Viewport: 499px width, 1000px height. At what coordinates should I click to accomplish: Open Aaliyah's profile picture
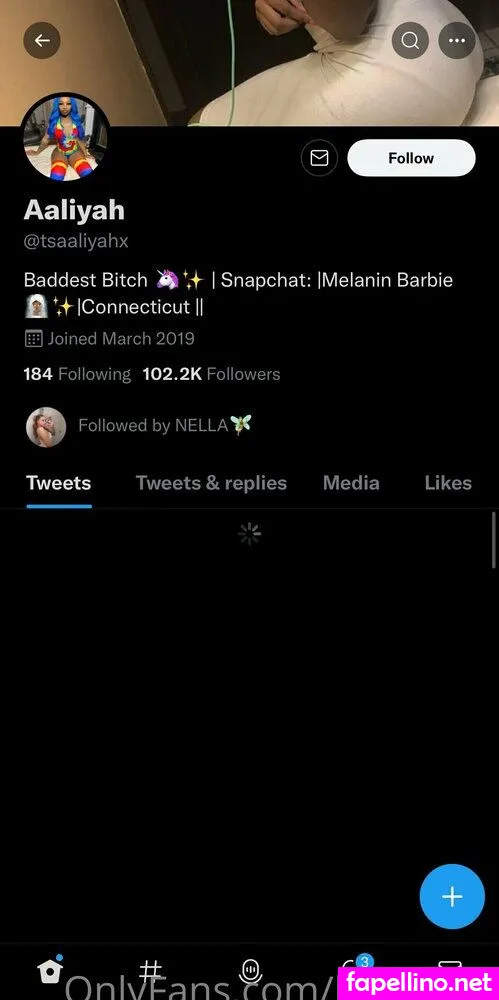[65, 138]
